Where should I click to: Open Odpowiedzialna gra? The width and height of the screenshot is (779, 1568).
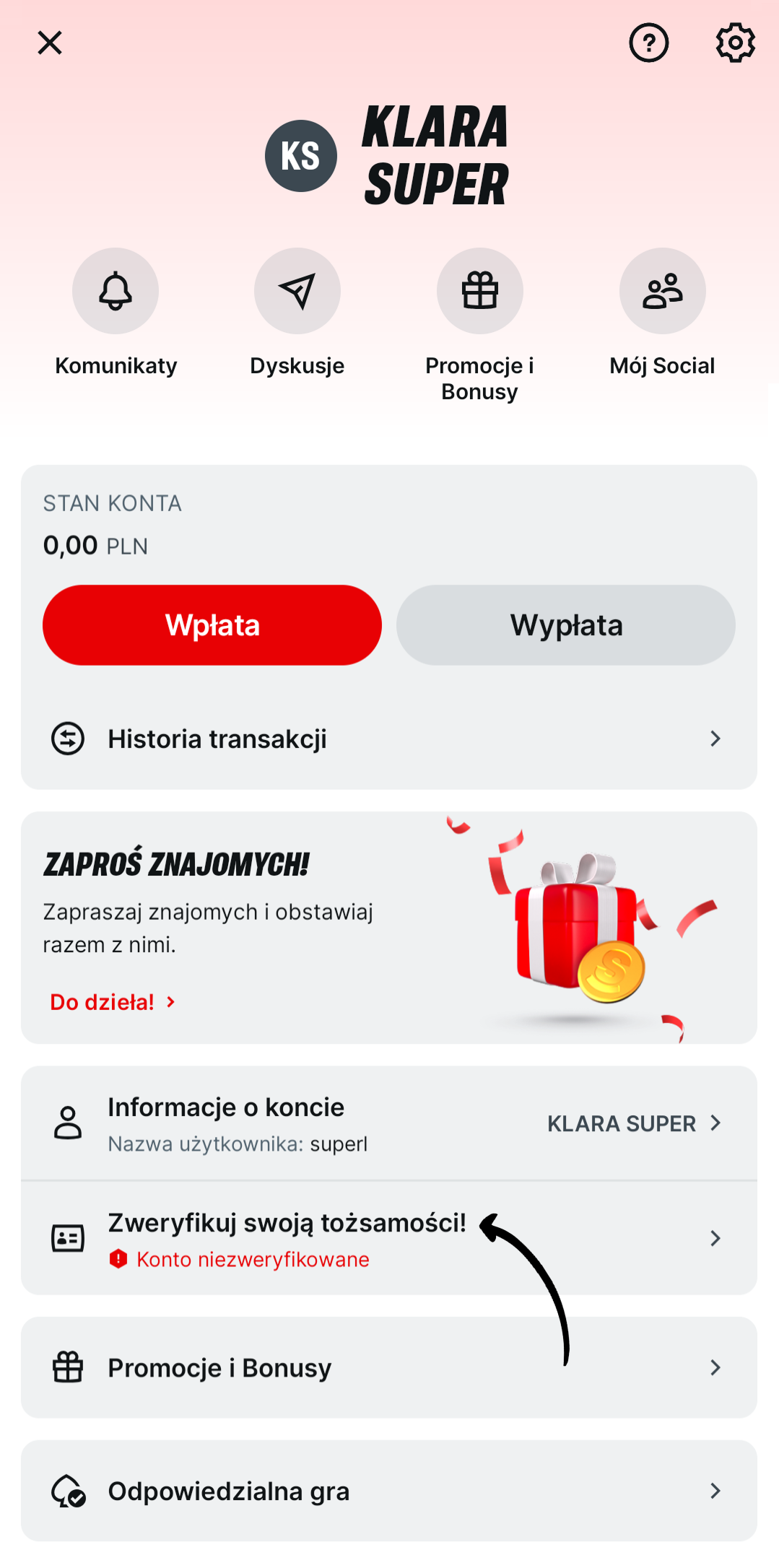pos(388,1491)
